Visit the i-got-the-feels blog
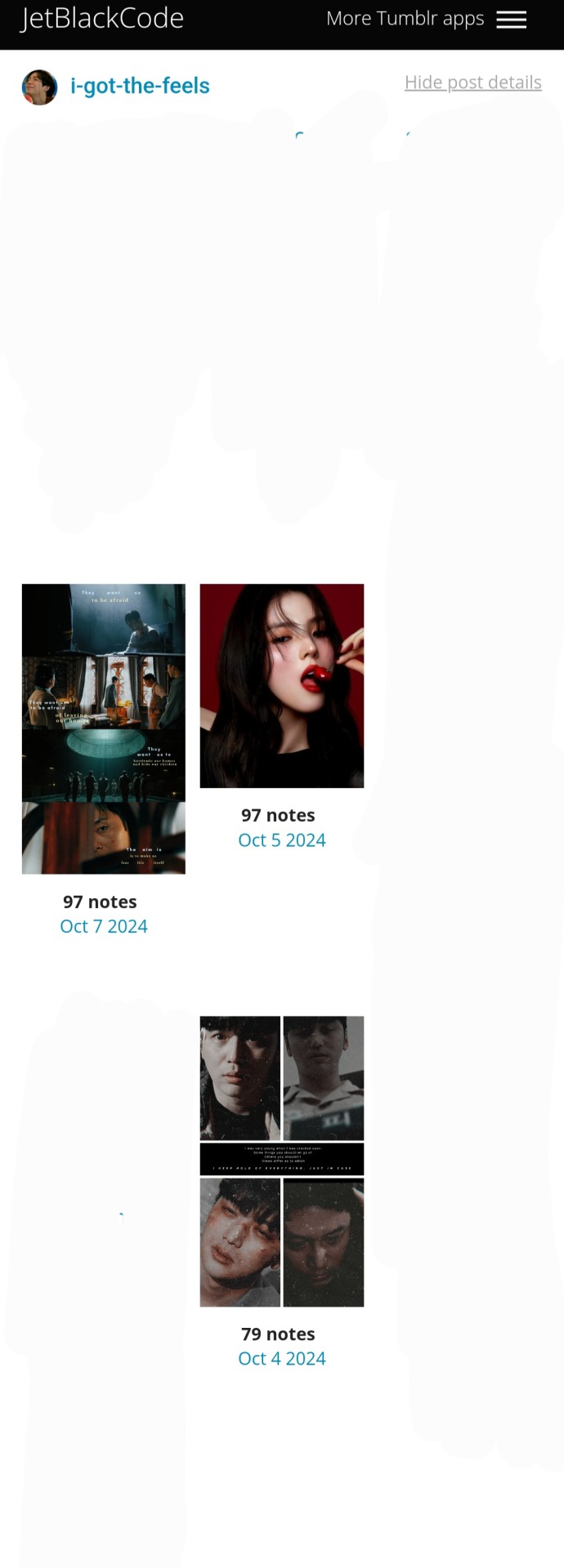This screenshot has height=1568, width=564. click(140, 86)
